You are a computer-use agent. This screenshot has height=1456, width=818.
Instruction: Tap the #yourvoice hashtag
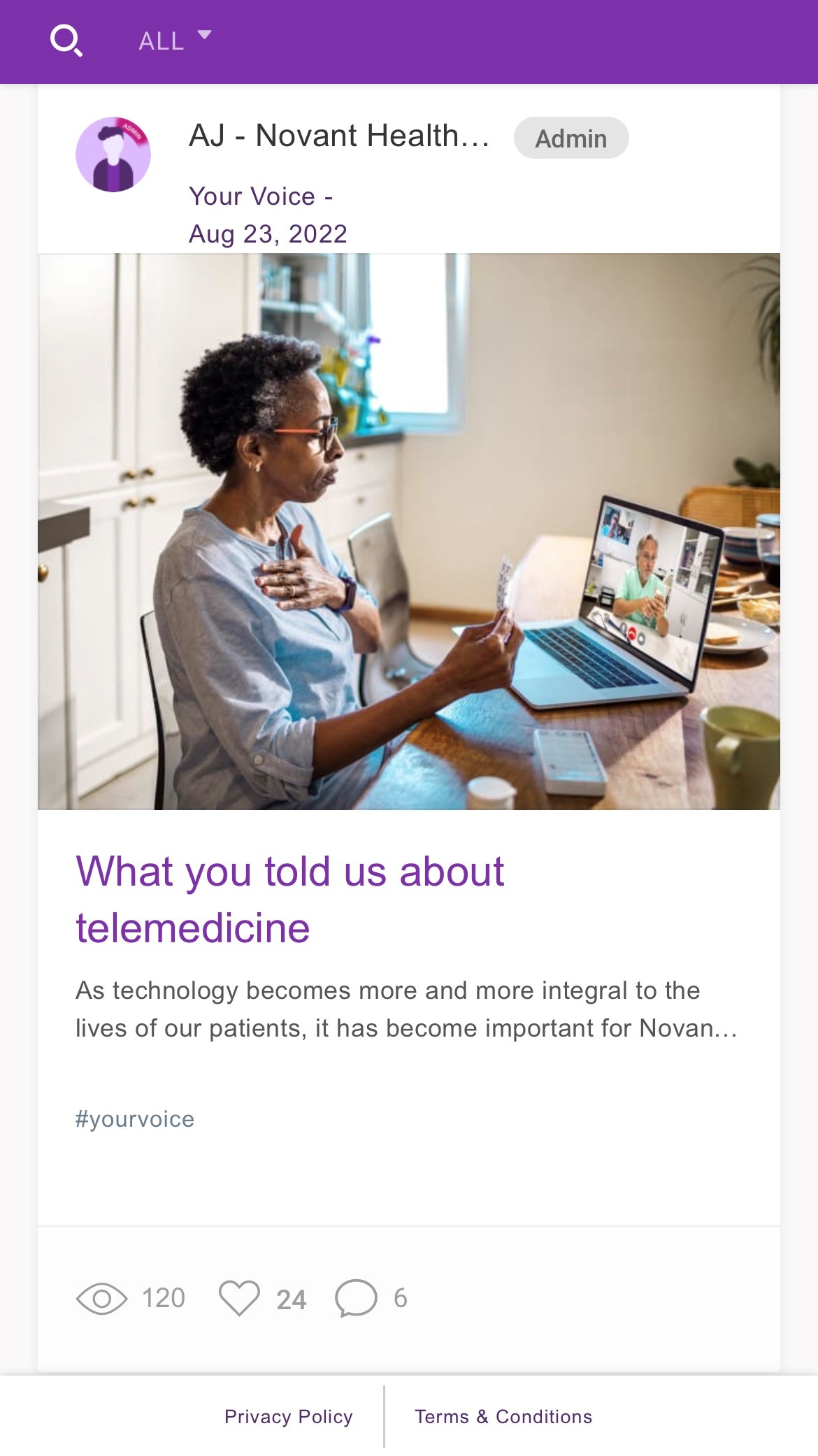135,1119
